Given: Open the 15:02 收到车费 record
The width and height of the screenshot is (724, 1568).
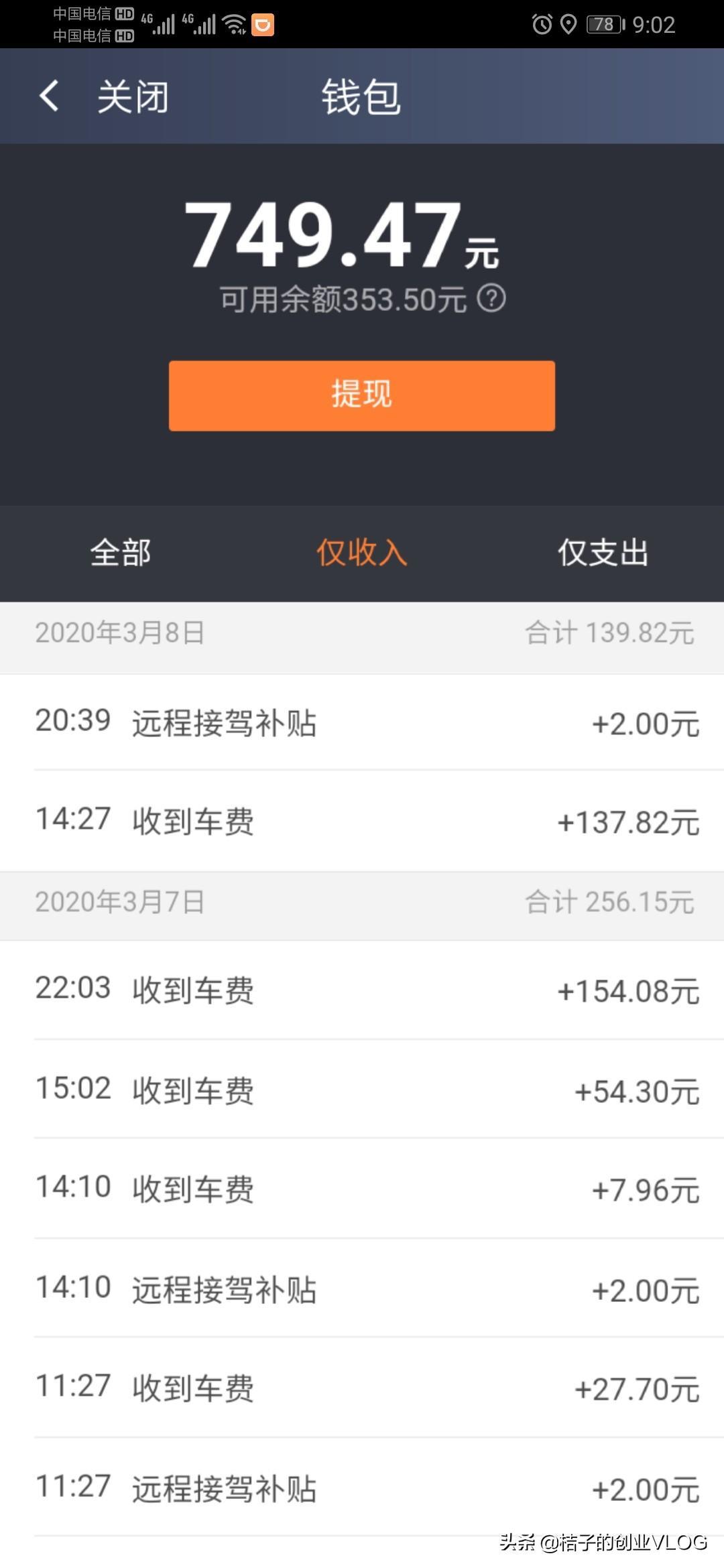Looking at the screenshot, I should pos(362,1089).
